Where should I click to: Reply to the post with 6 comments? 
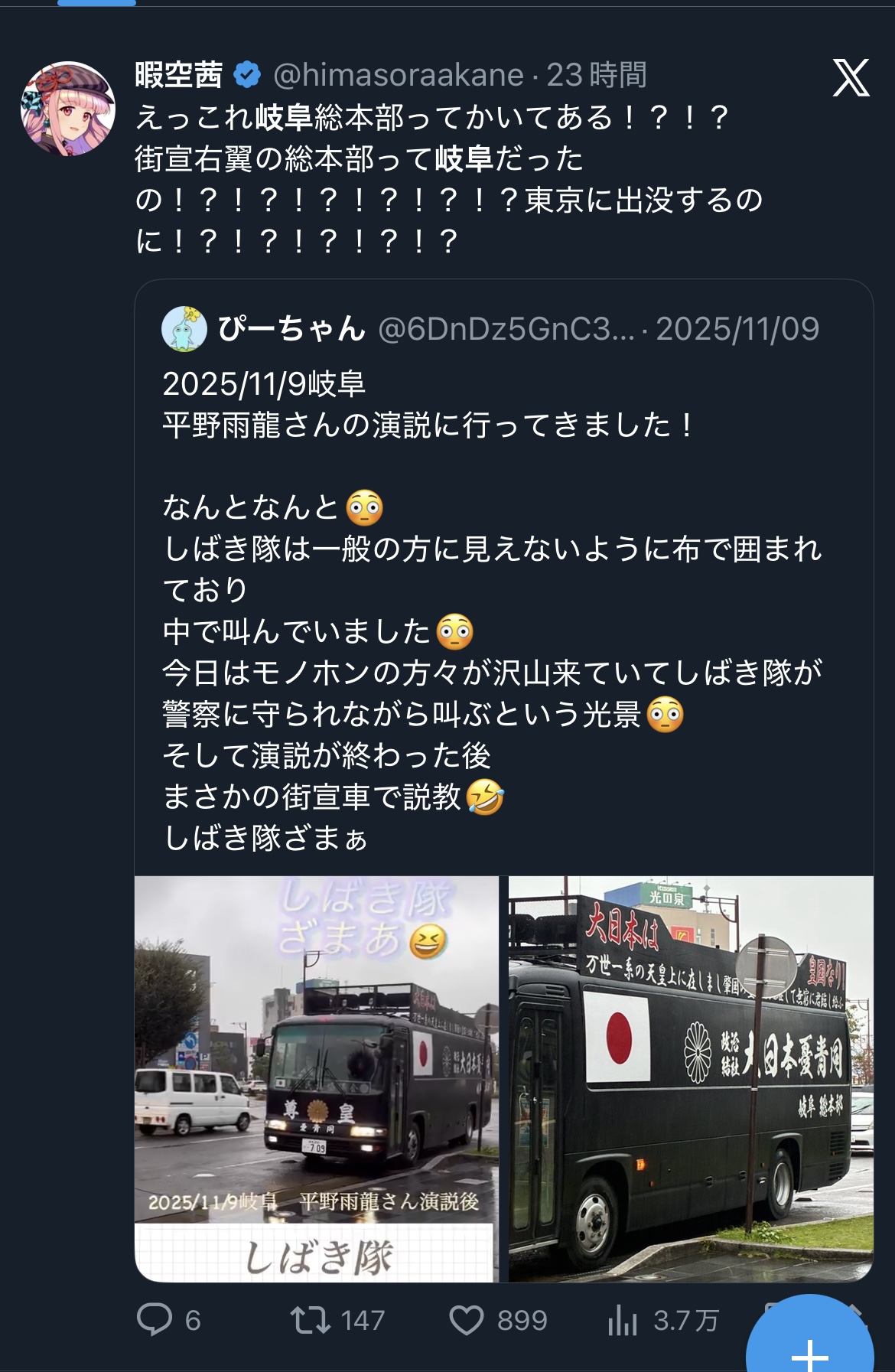169,1320
